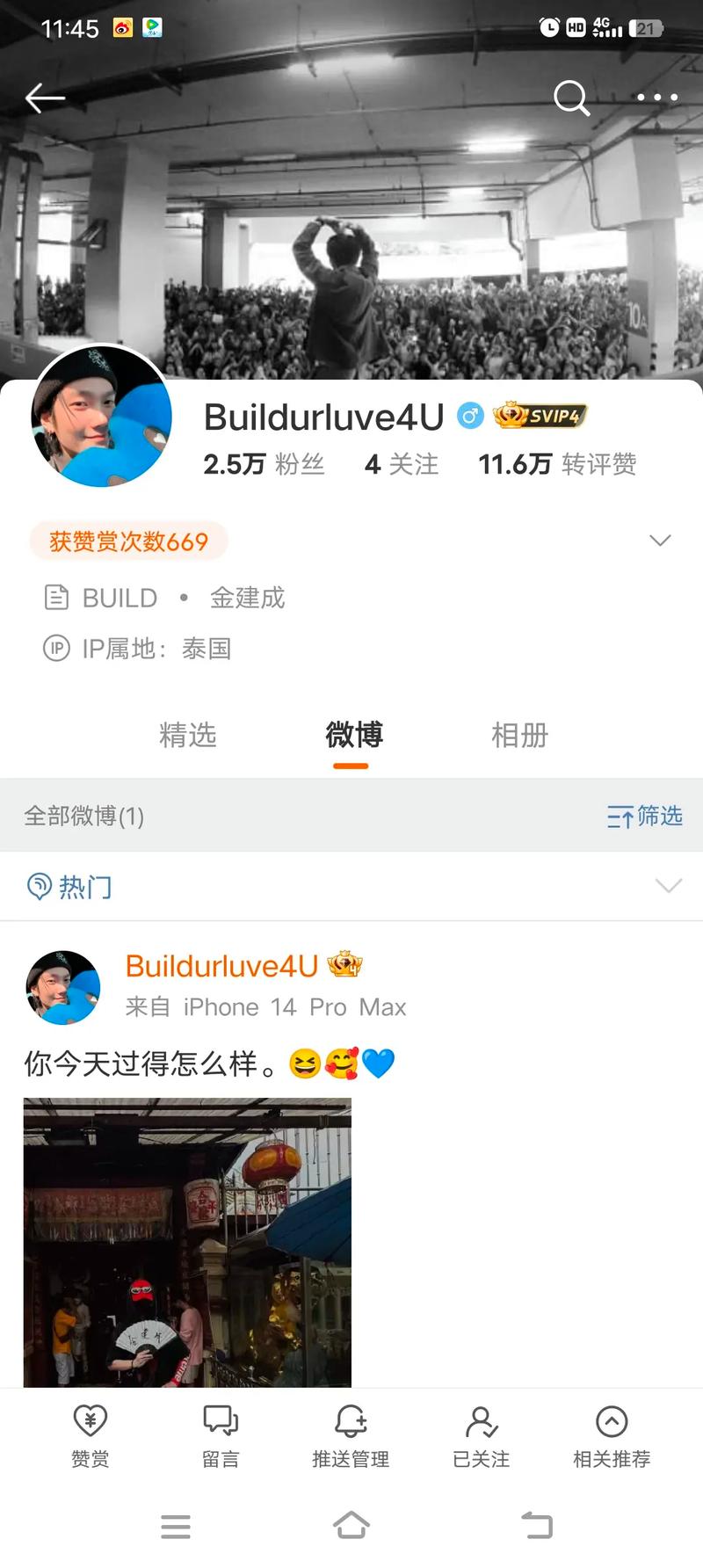Open the SVIP4 membership badge
This screenshot has height=1568, width=703.
click(540, 415)
